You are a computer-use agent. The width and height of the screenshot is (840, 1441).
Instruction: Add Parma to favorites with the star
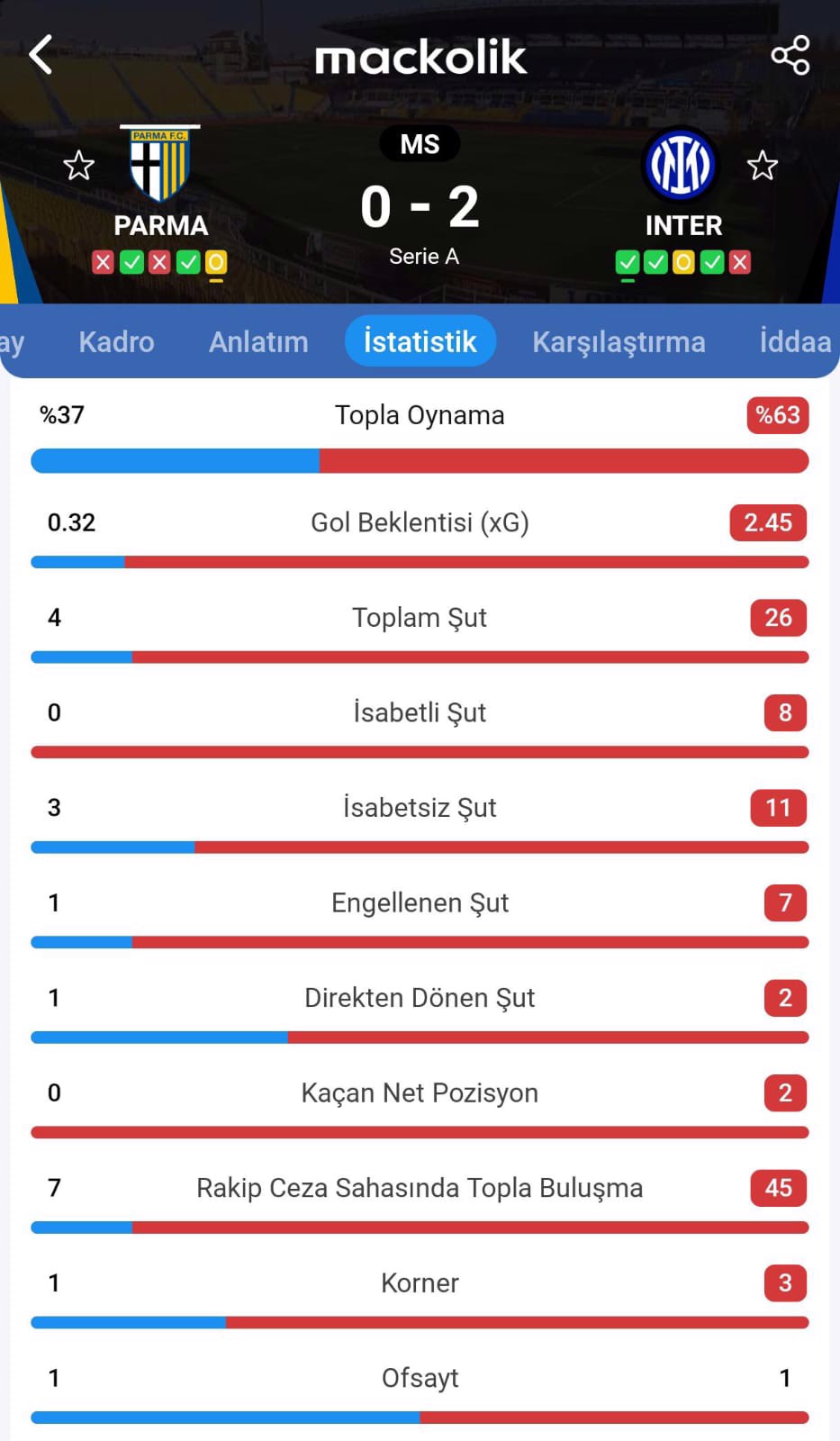pos(78,166)
